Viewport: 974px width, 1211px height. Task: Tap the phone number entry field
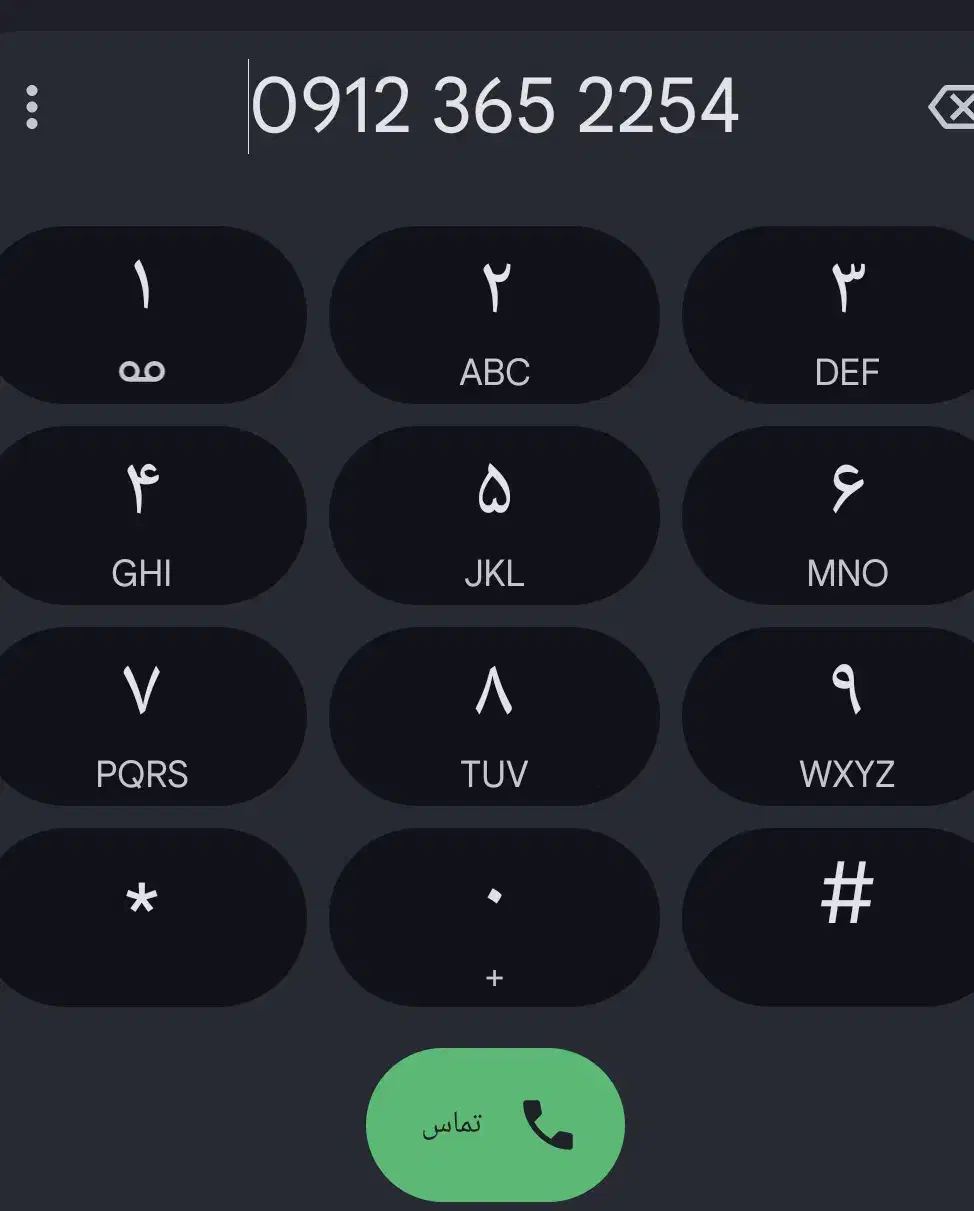point(495,107)
